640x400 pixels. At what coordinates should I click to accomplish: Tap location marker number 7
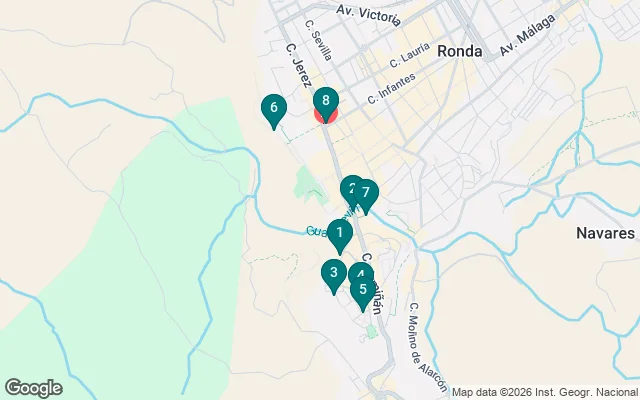click(367, 194)
